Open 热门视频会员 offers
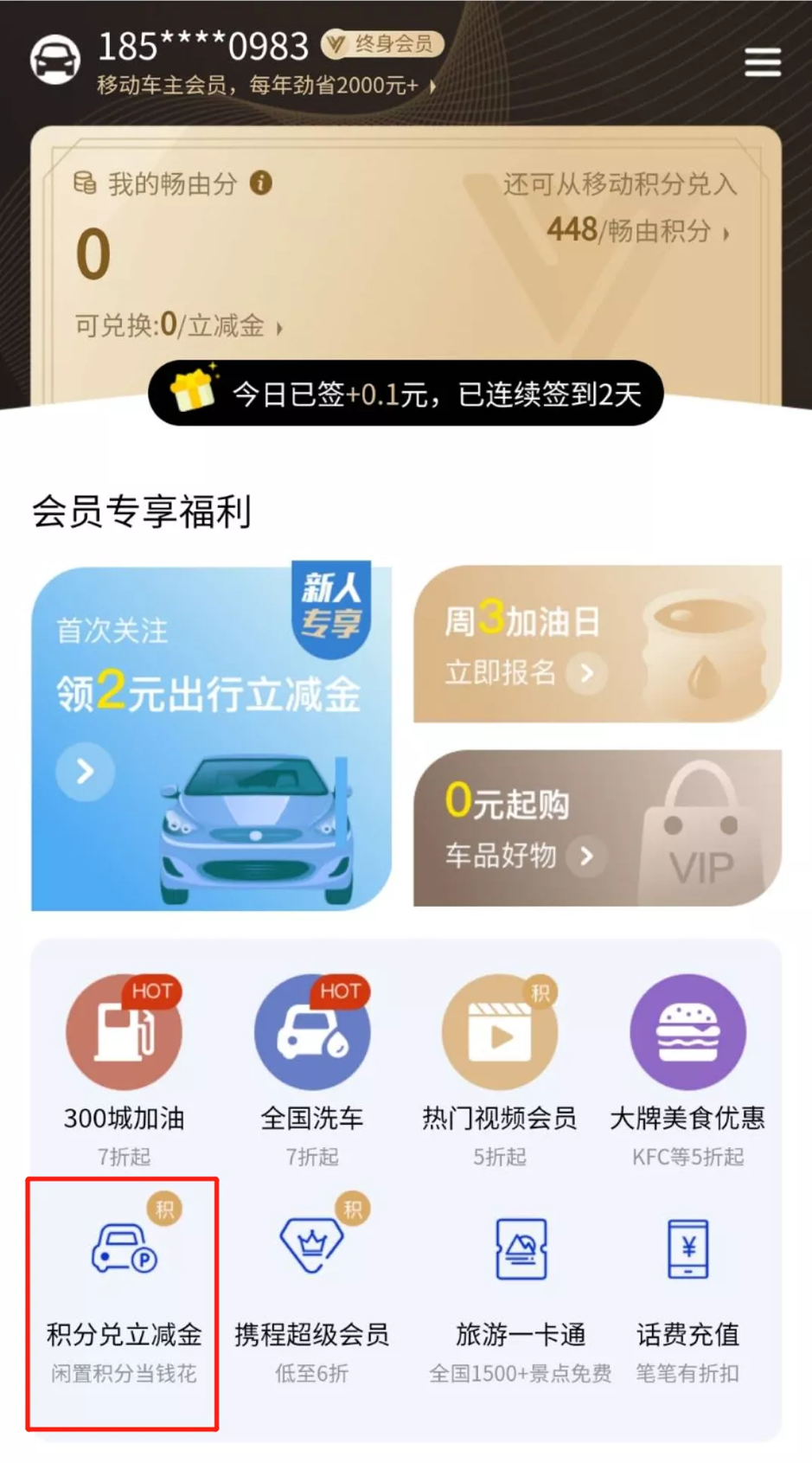The height and width of the screenshot is (1463, 812). [x=499, y=1065]
